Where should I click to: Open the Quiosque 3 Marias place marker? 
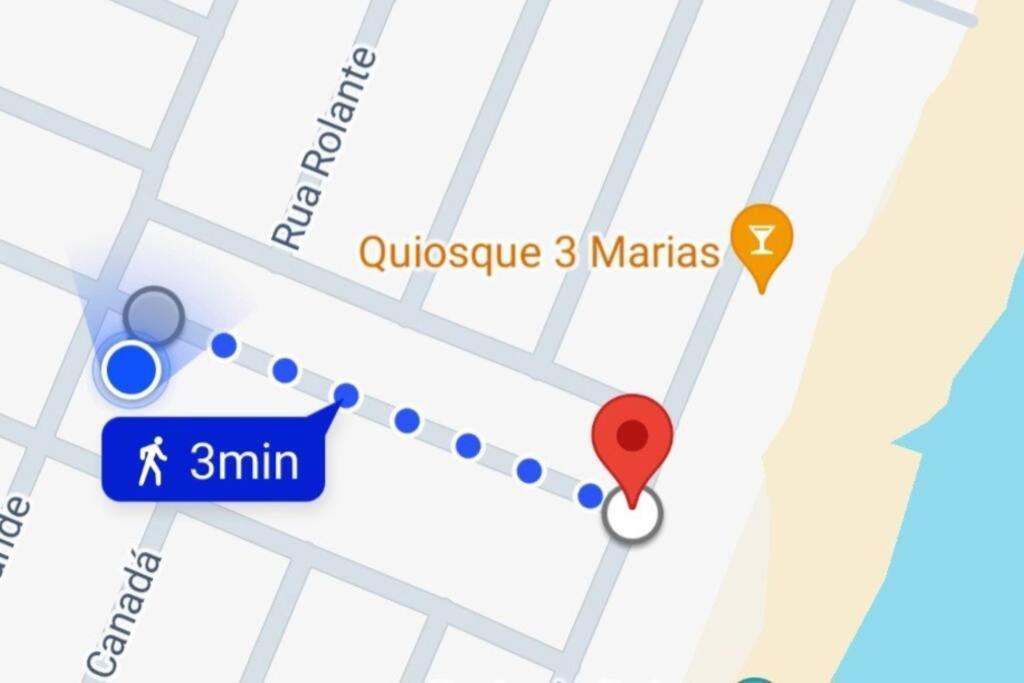coord(761,241)
